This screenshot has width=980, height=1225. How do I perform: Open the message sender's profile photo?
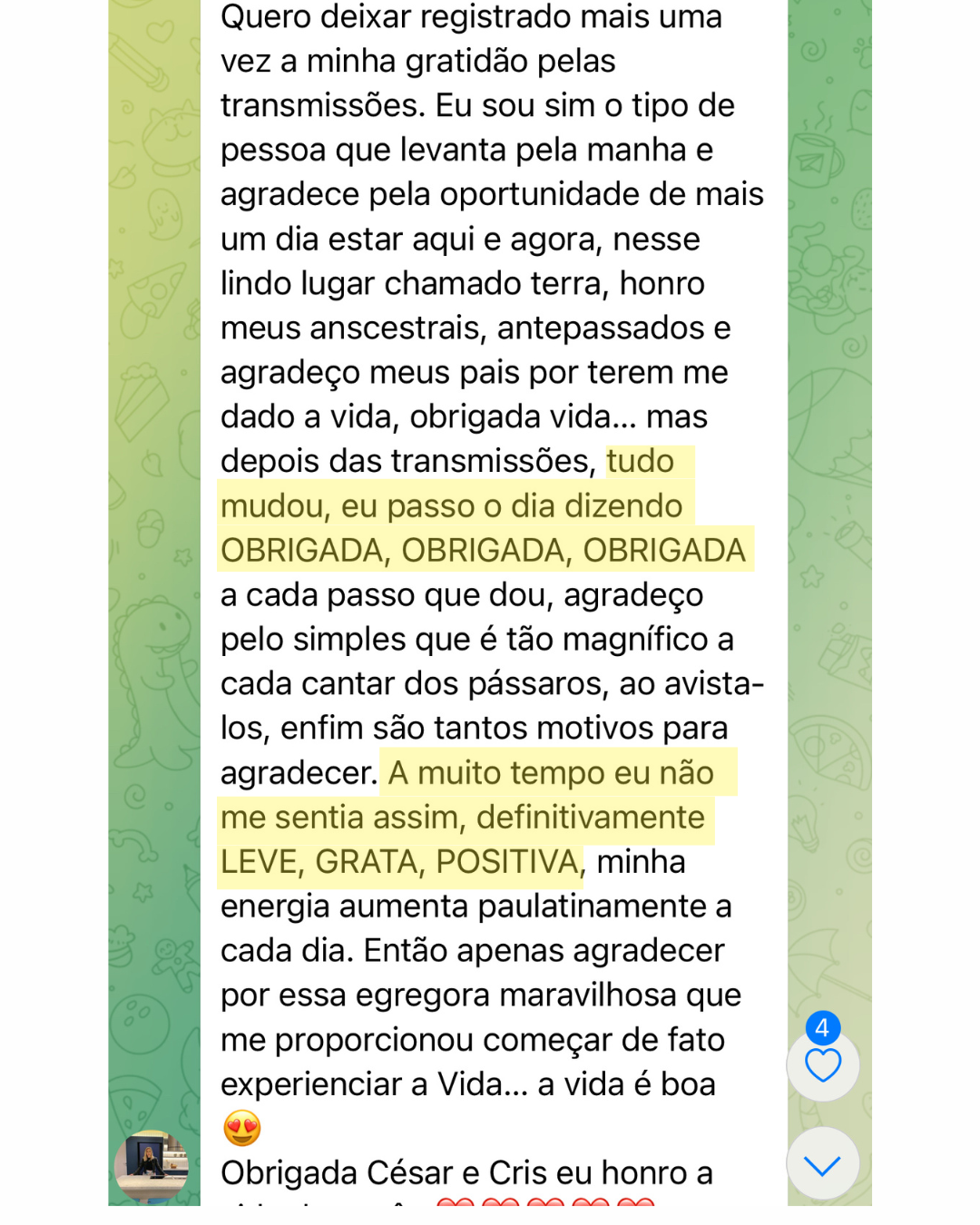pyautogui.click(x=152, y=1166)
